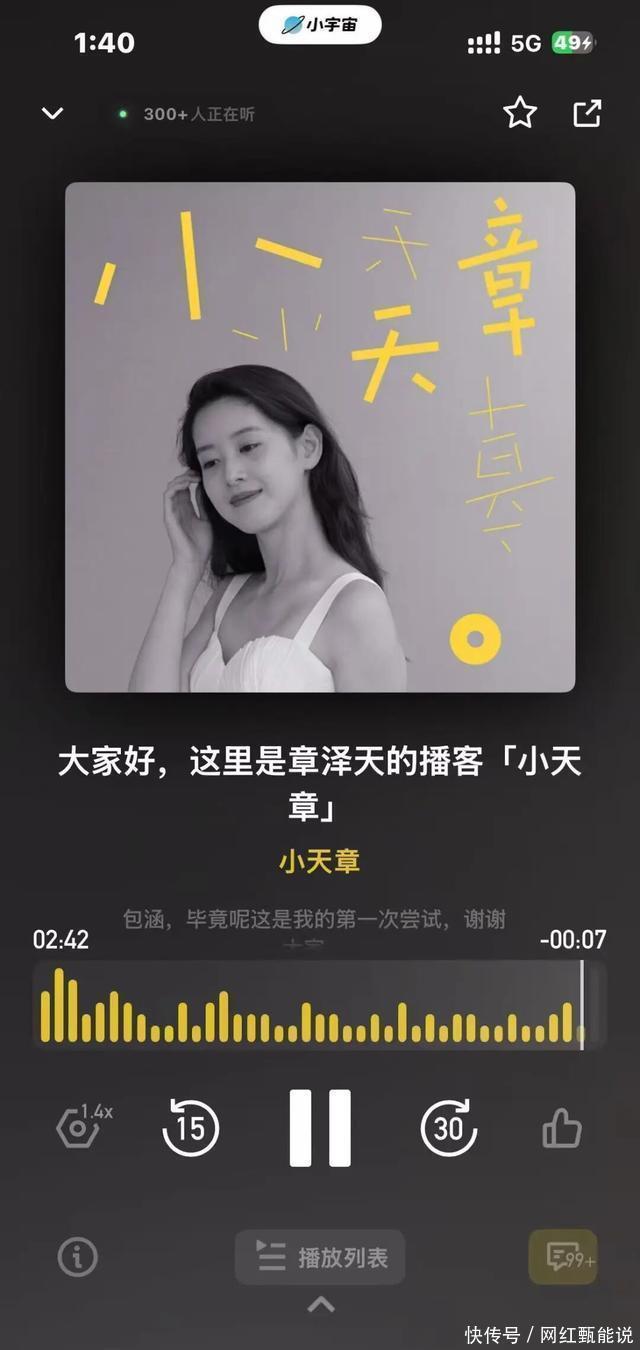Rewind 15 seconds
The image size is (640, 1350).
(190, 1128)
